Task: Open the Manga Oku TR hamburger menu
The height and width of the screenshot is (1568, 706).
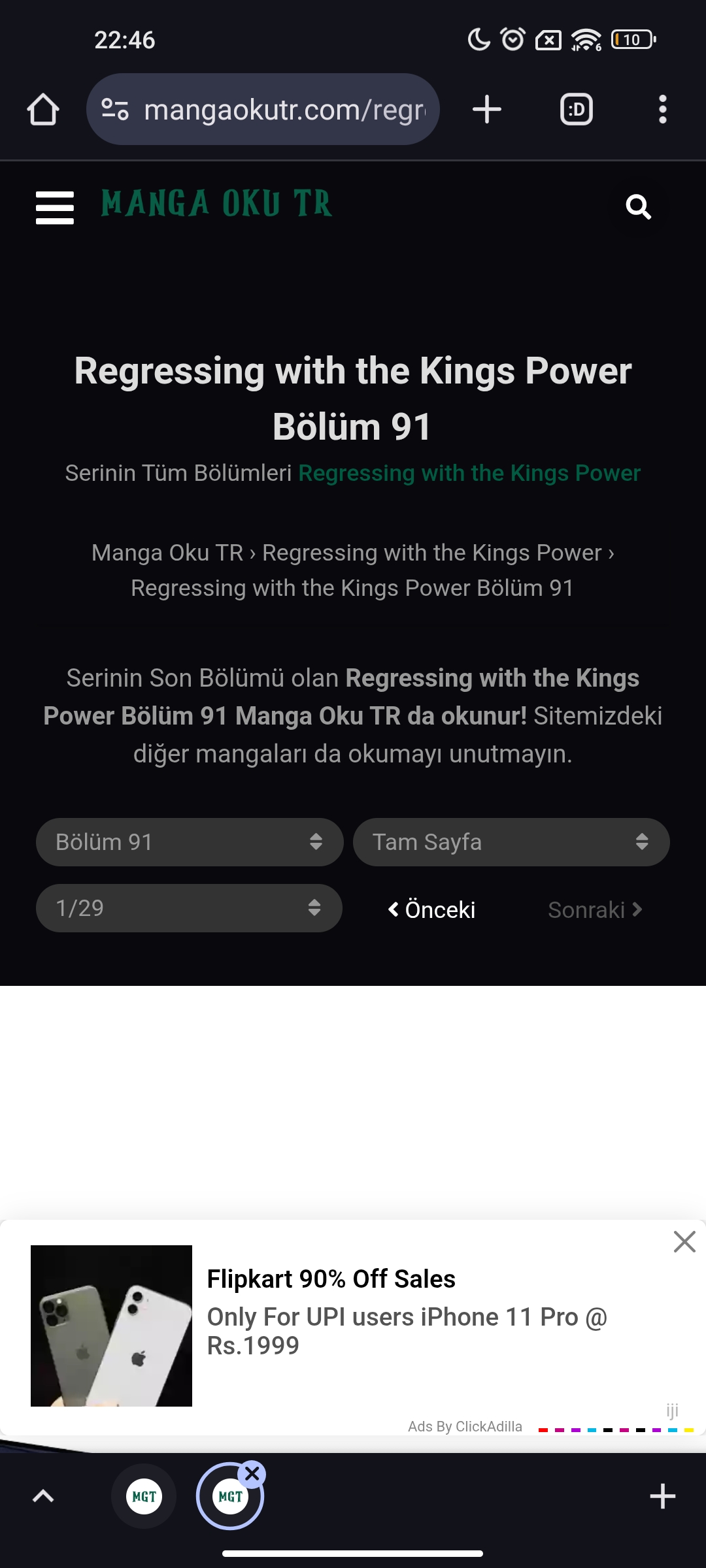Action: click(55, 208)
